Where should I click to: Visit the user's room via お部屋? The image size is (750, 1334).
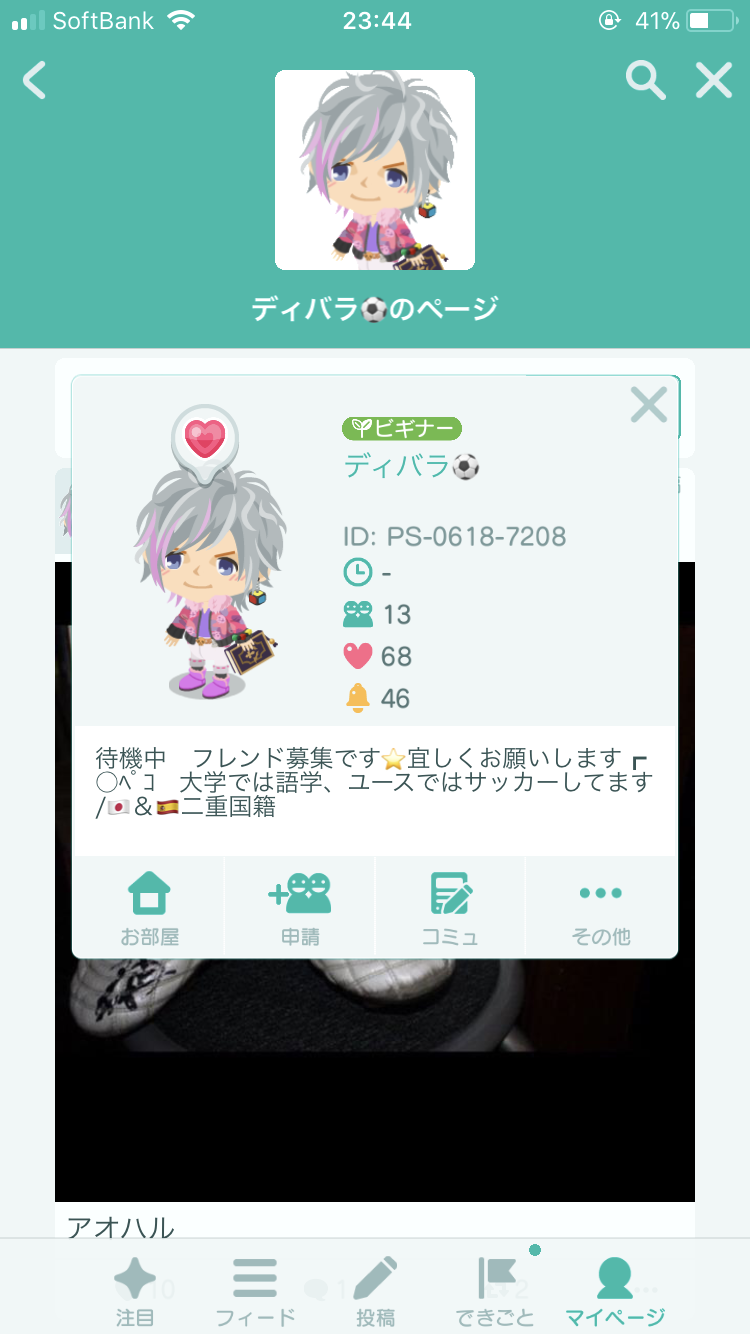pos(149,907)
